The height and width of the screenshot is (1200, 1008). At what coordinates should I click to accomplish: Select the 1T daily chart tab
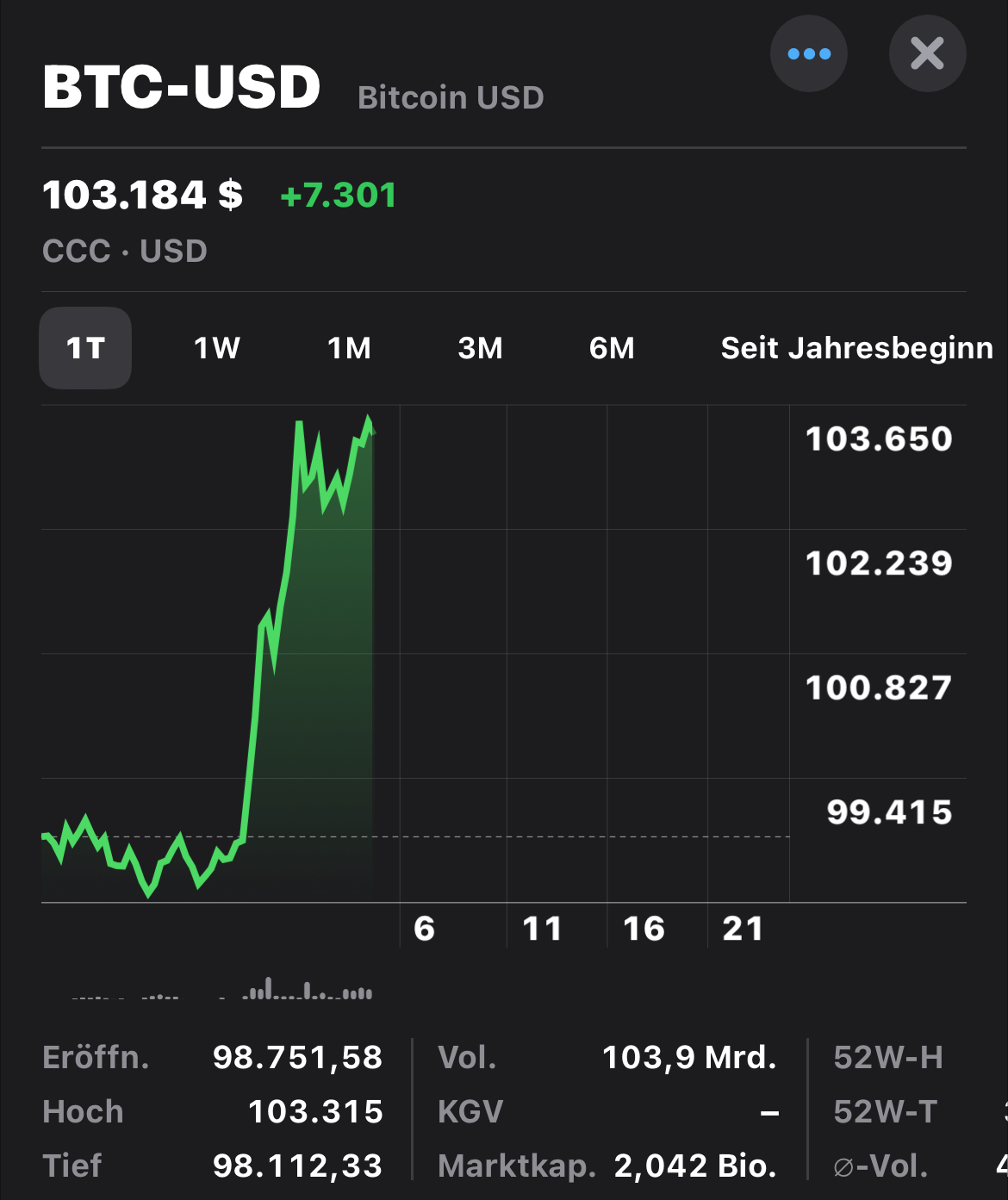pos(85,348)
